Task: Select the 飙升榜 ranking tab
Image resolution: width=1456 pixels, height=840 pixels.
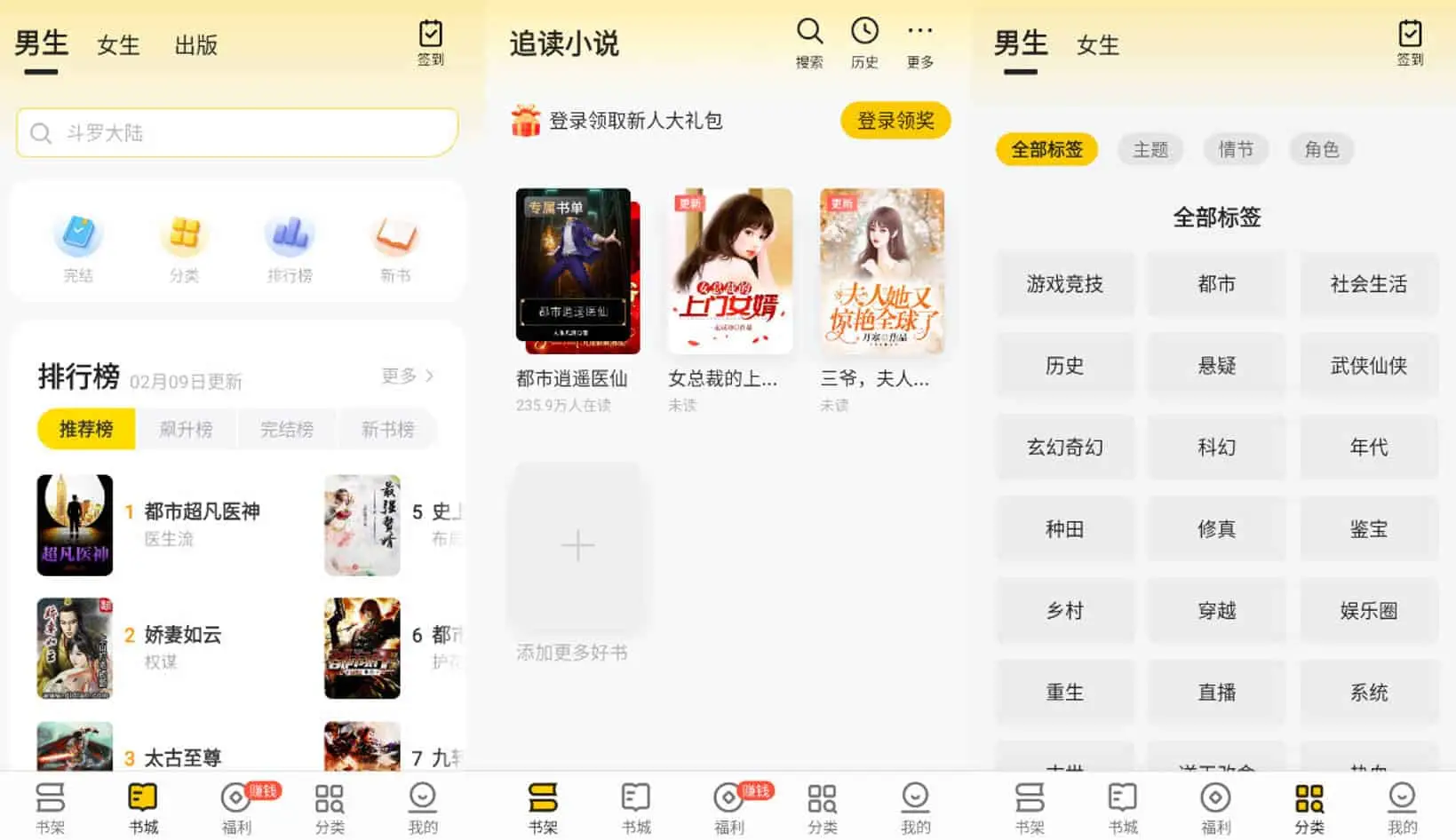Action: (x=186, y=430)
